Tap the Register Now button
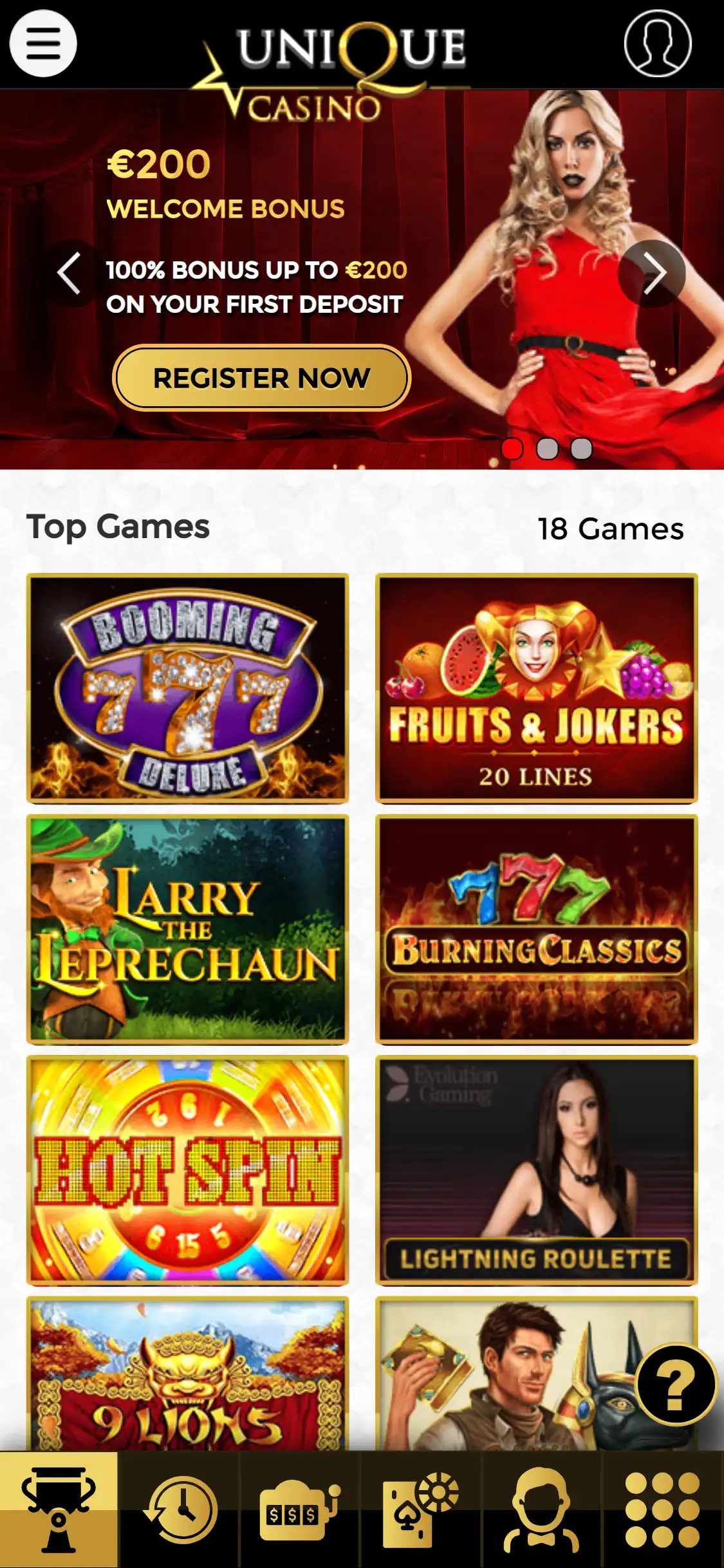The width and height of the screenshot is (724, 1568). 261,378
